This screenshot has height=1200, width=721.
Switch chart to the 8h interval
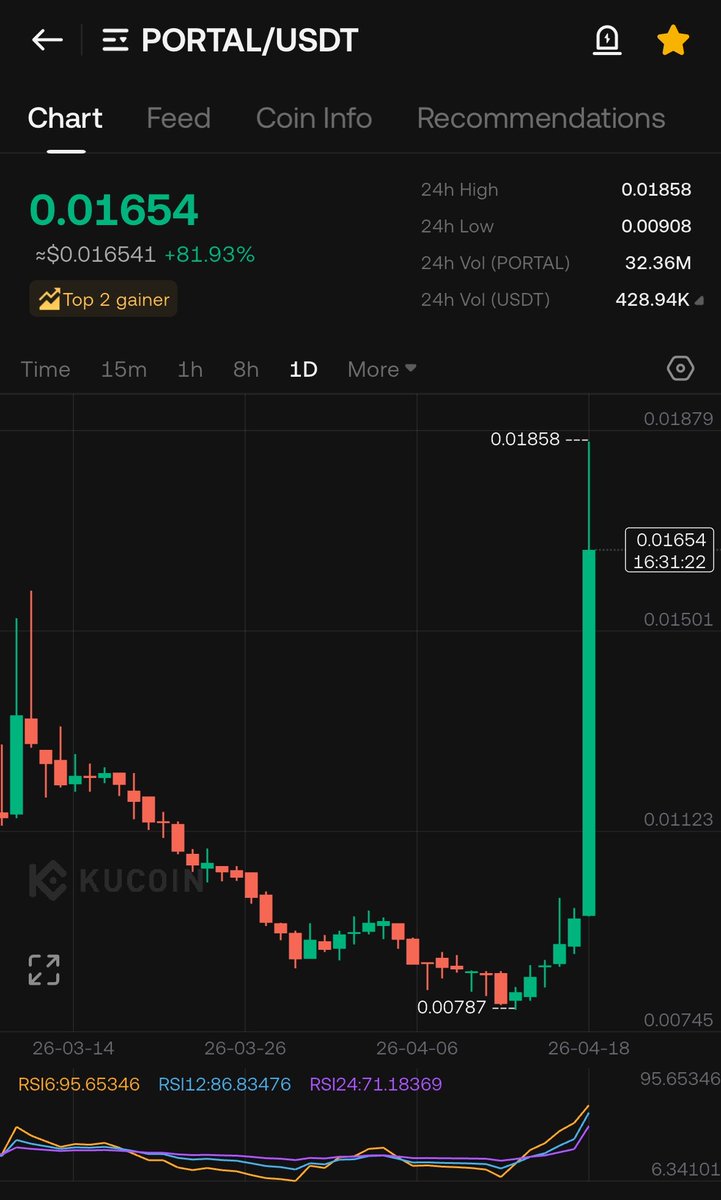click(246, 369)
